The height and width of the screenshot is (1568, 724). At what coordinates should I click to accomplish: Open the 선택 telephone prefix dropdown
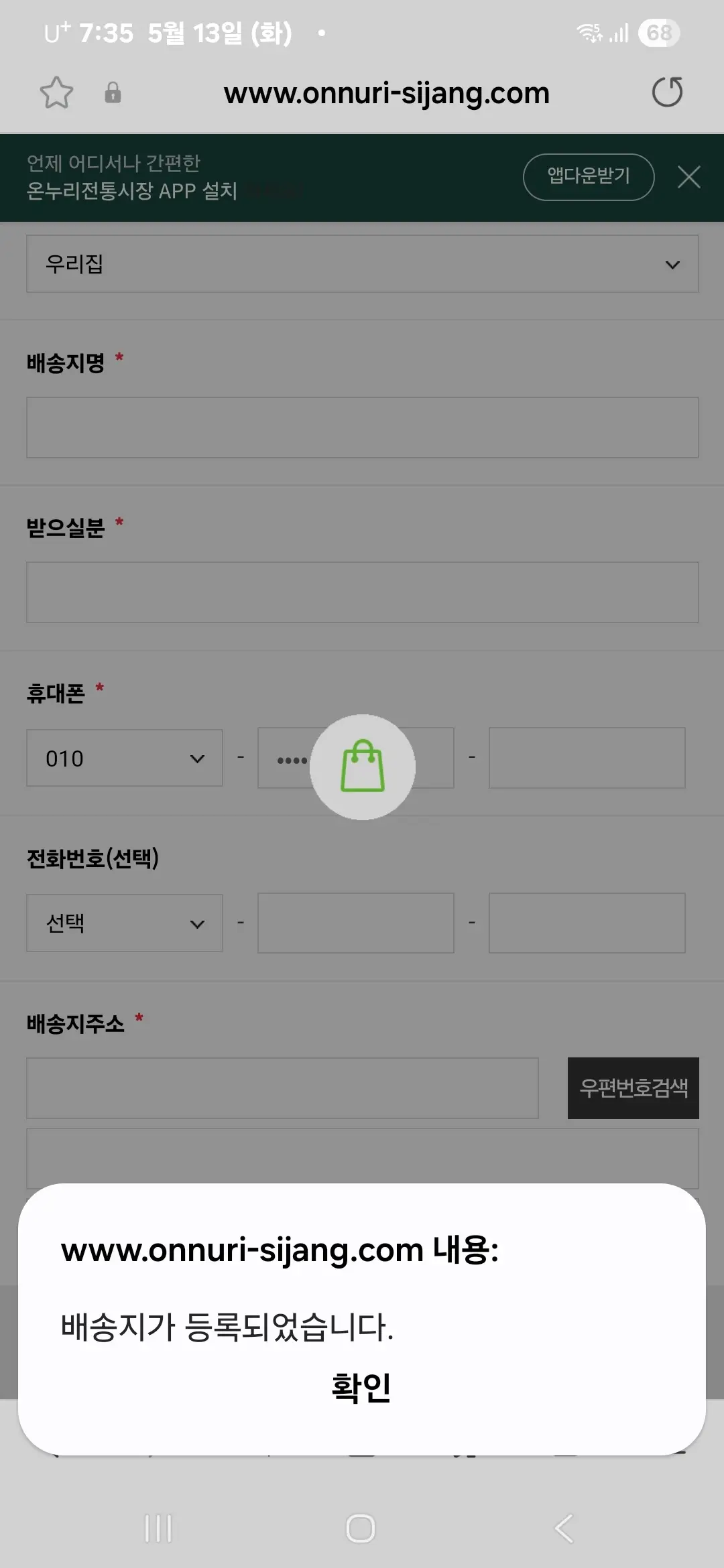coord(124,923)
